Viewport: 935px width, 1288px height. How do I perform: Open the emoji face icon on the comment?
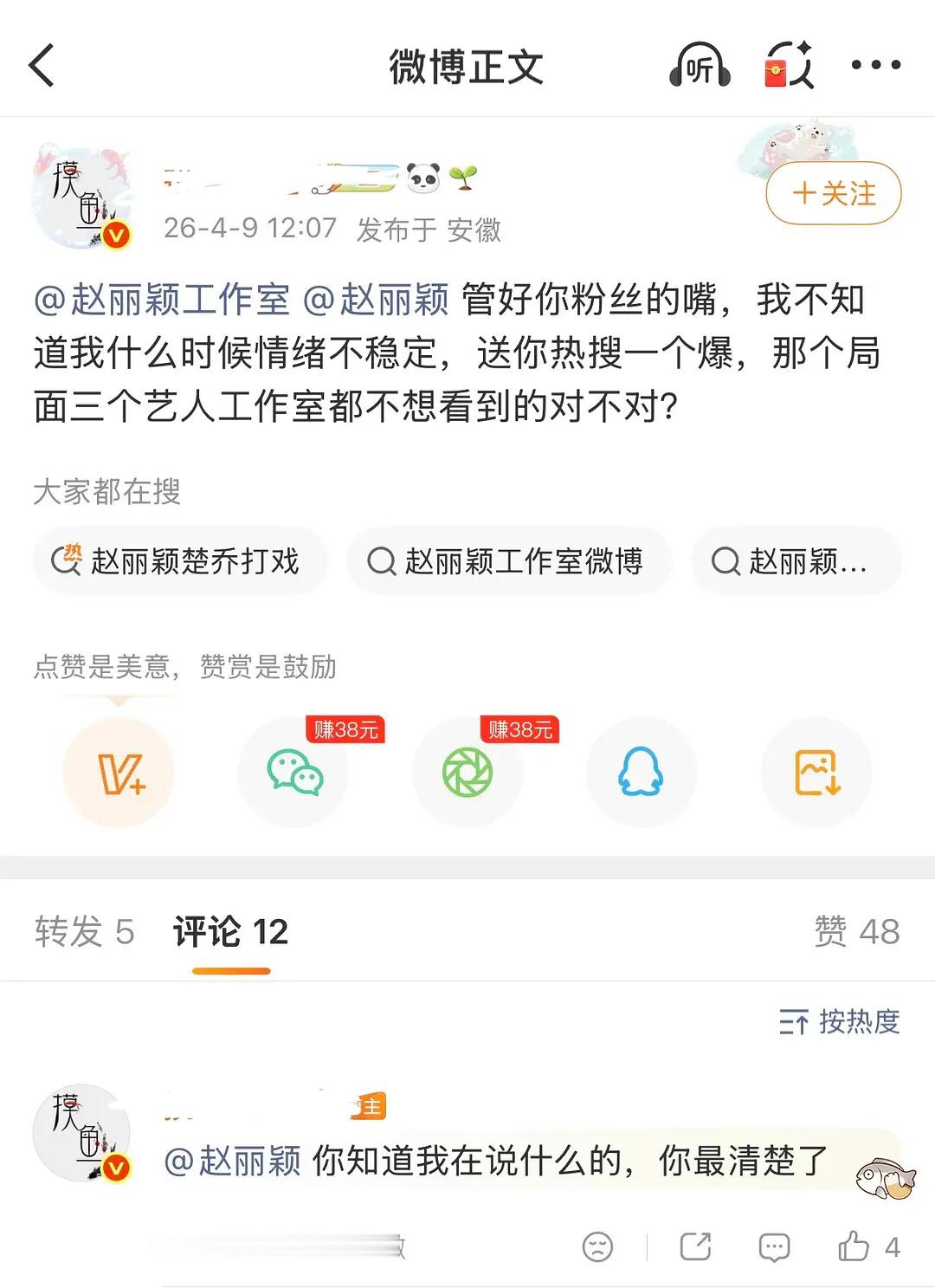pos(597,1246)
